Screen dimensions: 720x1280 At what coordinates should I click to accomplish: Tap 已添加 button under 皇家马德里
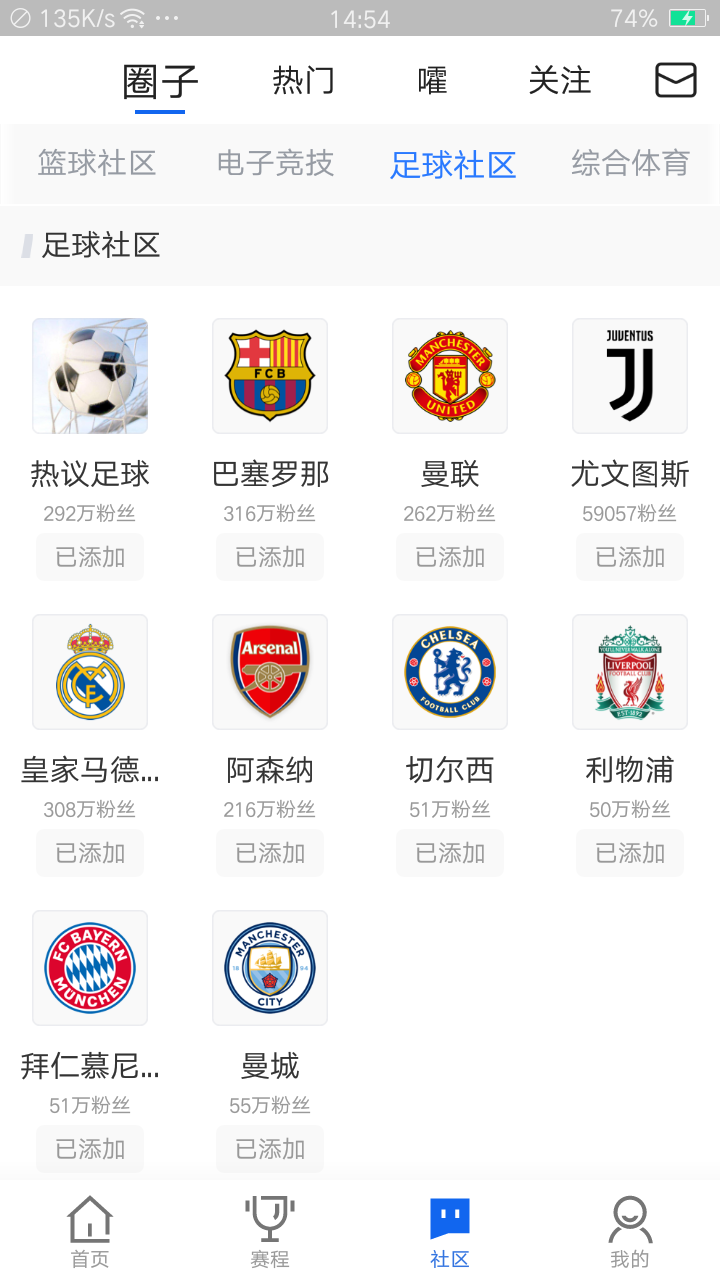[90, 853]
